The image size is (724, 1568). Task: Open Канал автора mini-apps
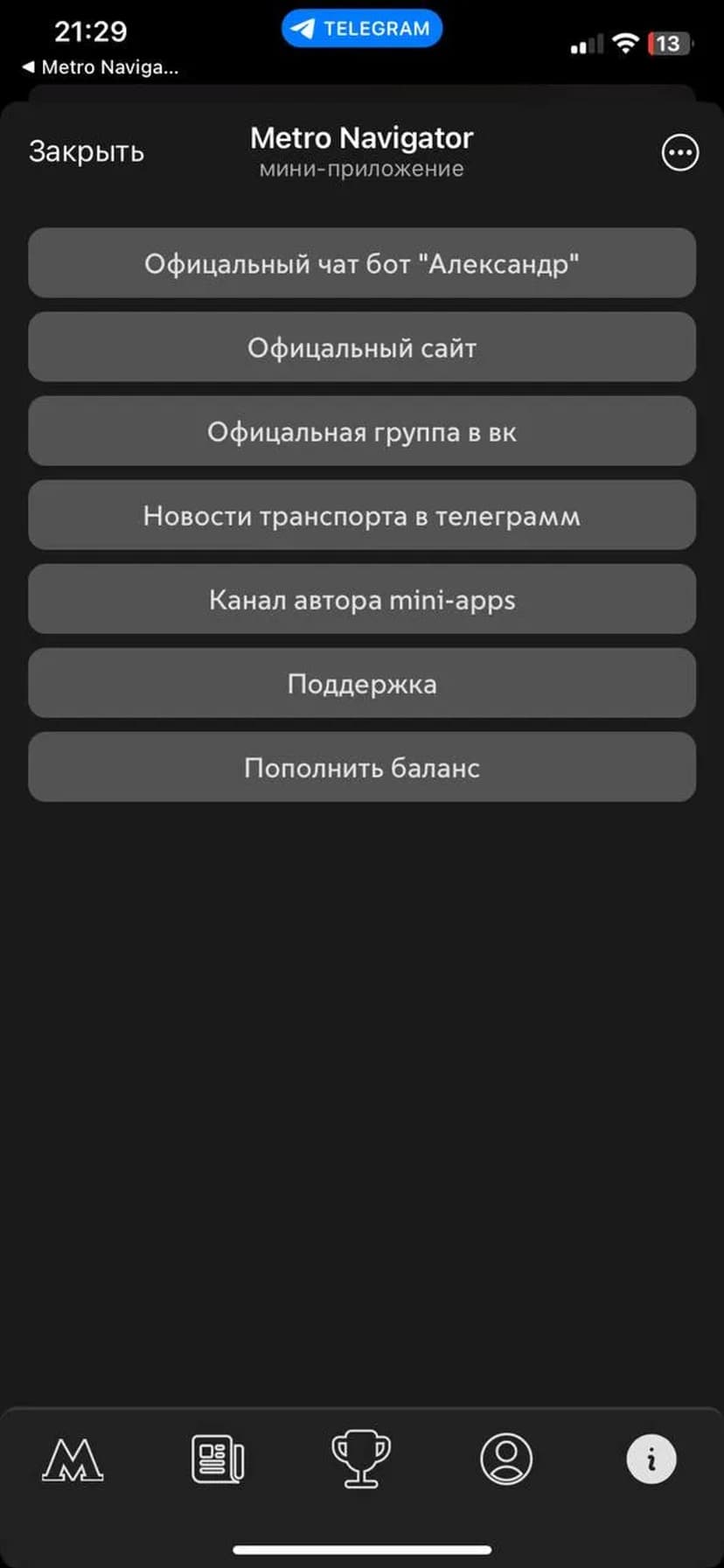362,599
